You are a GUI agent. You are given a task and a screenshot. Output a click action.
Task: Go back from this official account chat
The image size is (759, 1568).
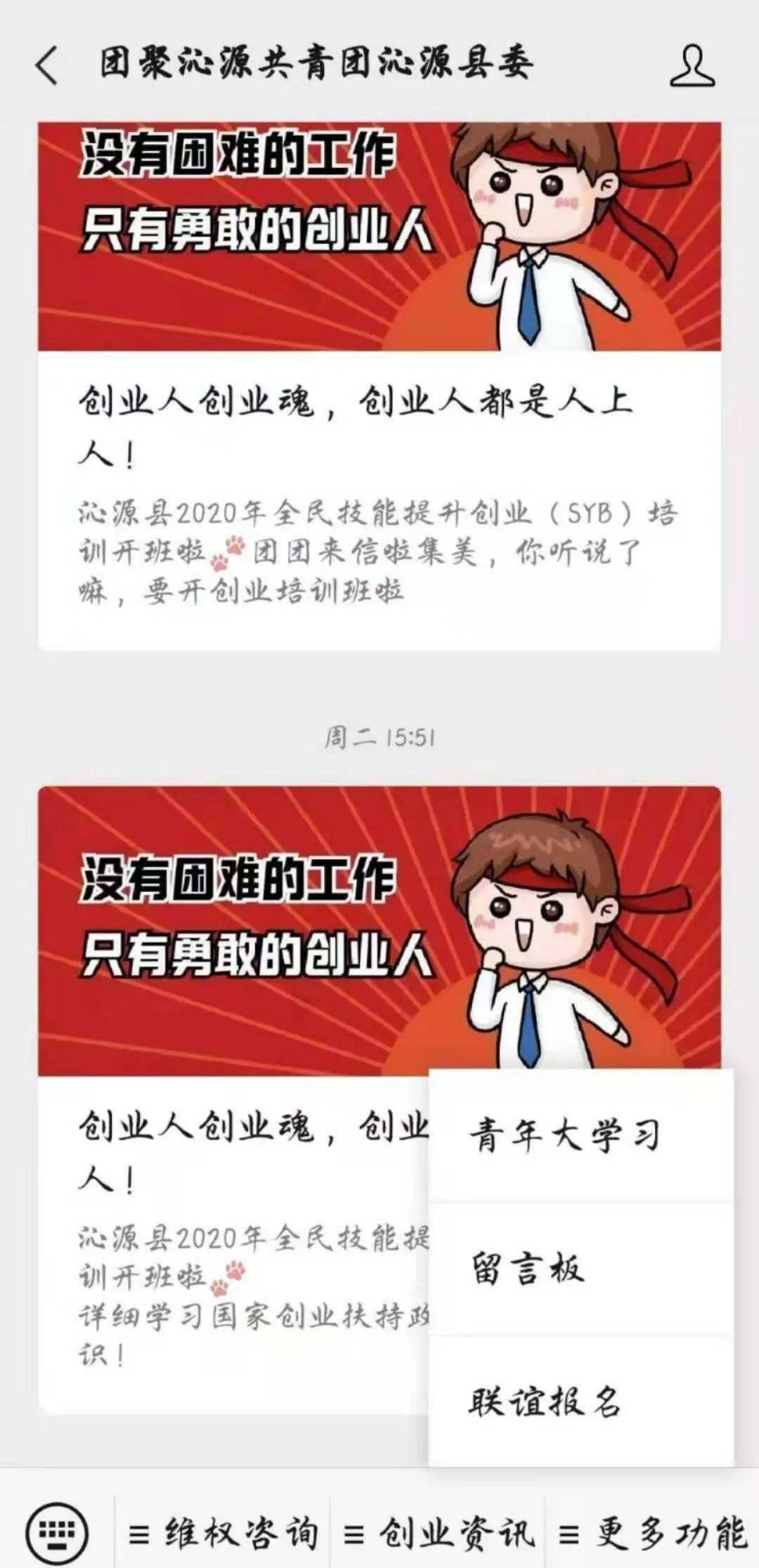(46, 65)
